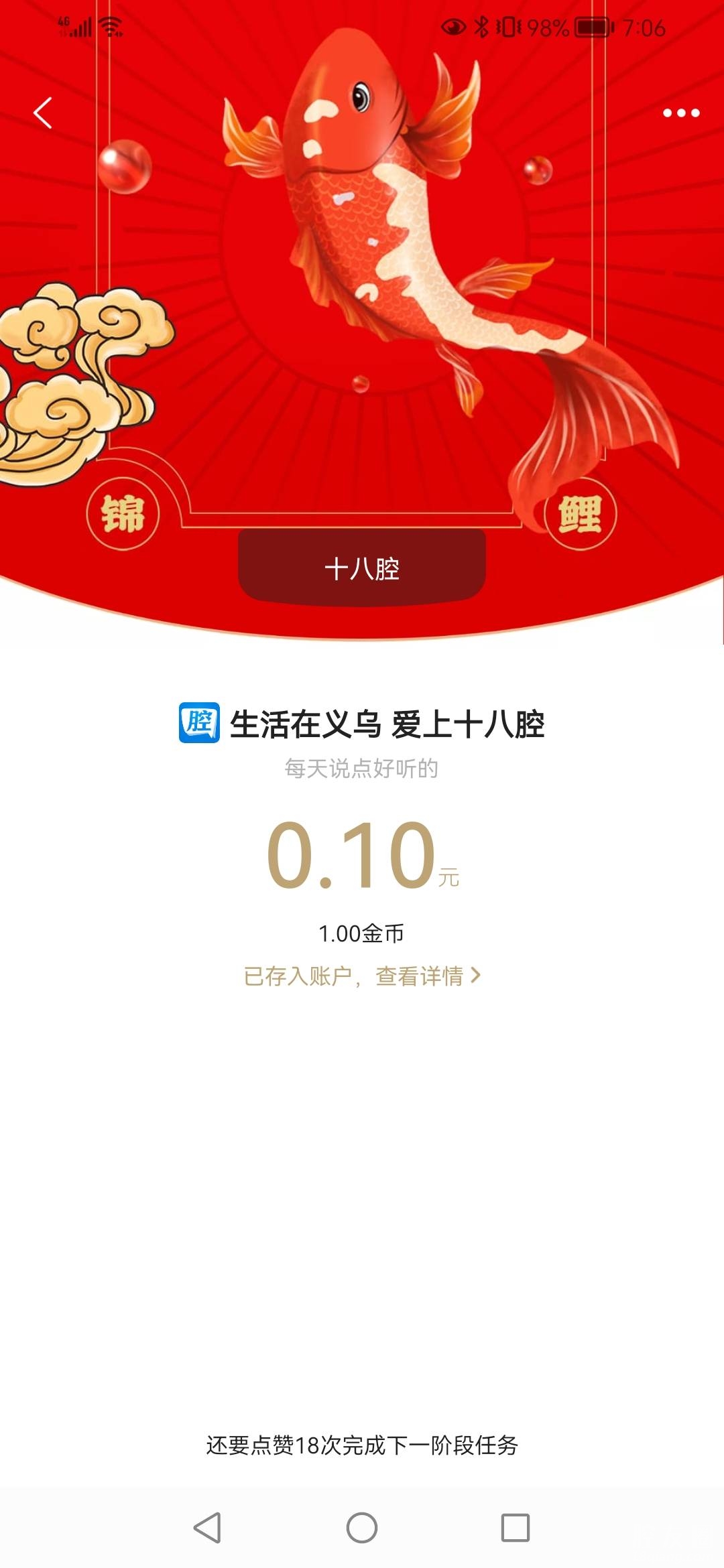This screenshot has height=1568, width=724.
Task: Open the system recent apps view
Action: pyautogui.click(x=515, y=1528)
